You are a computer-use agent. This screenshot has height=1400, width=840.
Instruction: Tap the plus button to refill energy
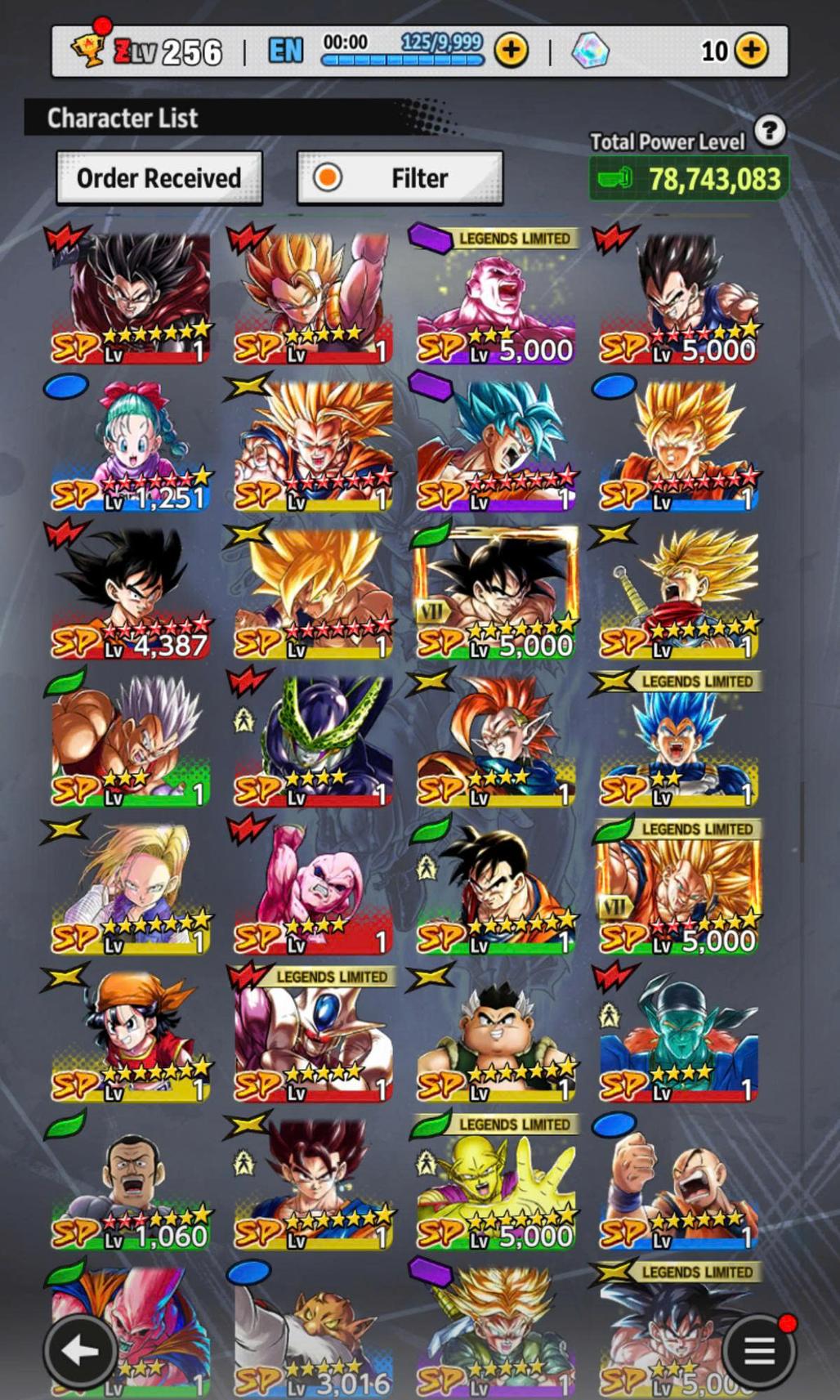(x=512, y=51)
